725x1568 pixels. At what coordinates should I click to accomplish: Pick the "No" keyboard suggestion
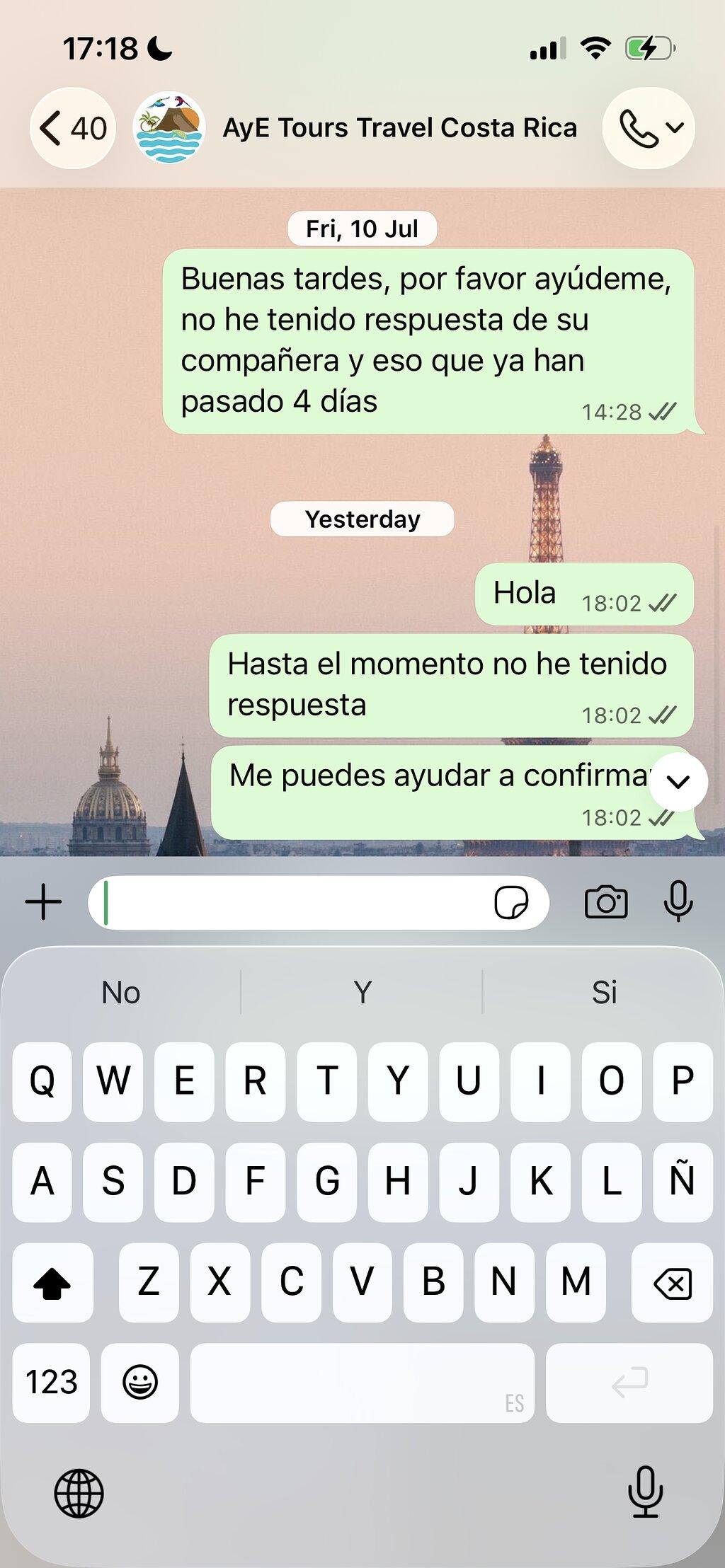(x=121, y=992)
